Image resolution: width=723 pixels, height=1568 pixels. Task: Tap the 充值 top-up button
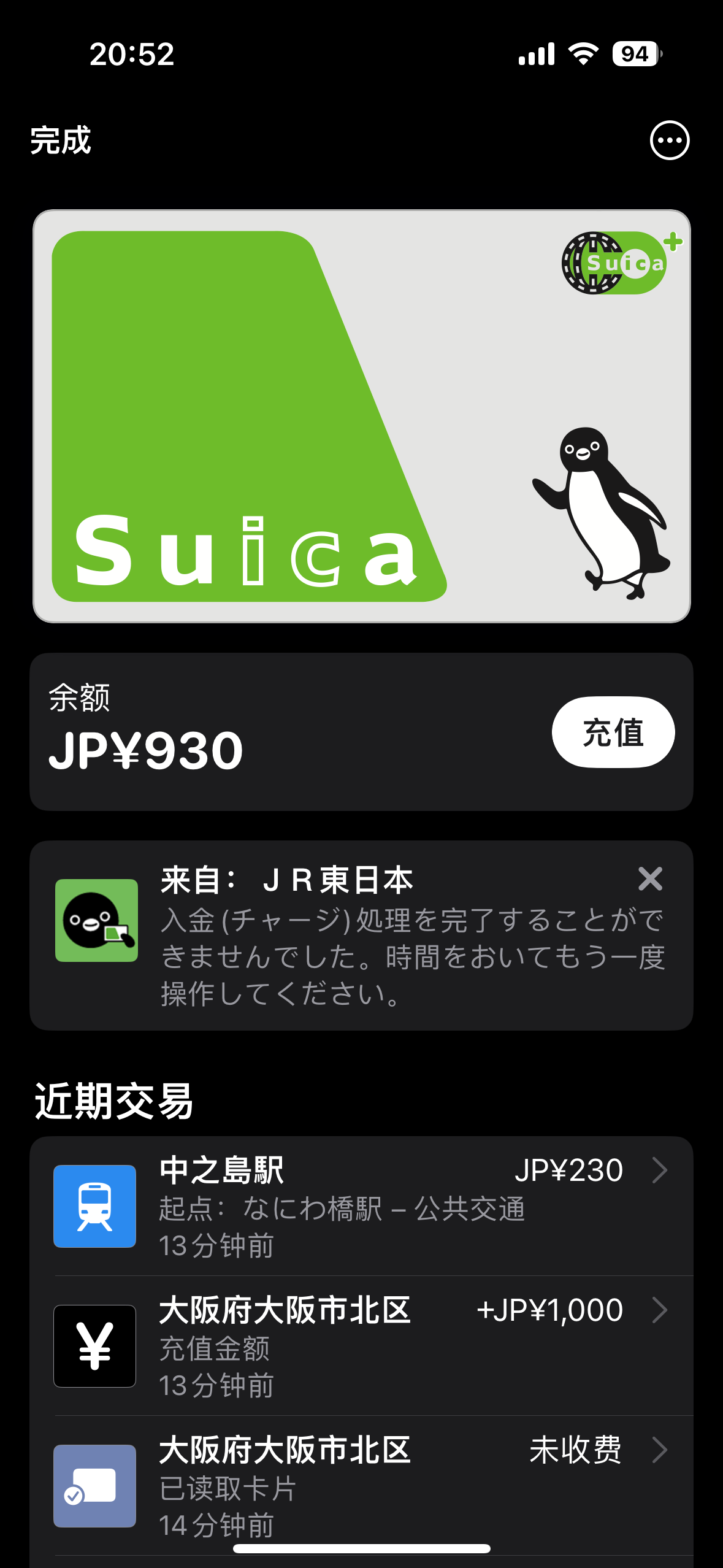tap(613, 732)
